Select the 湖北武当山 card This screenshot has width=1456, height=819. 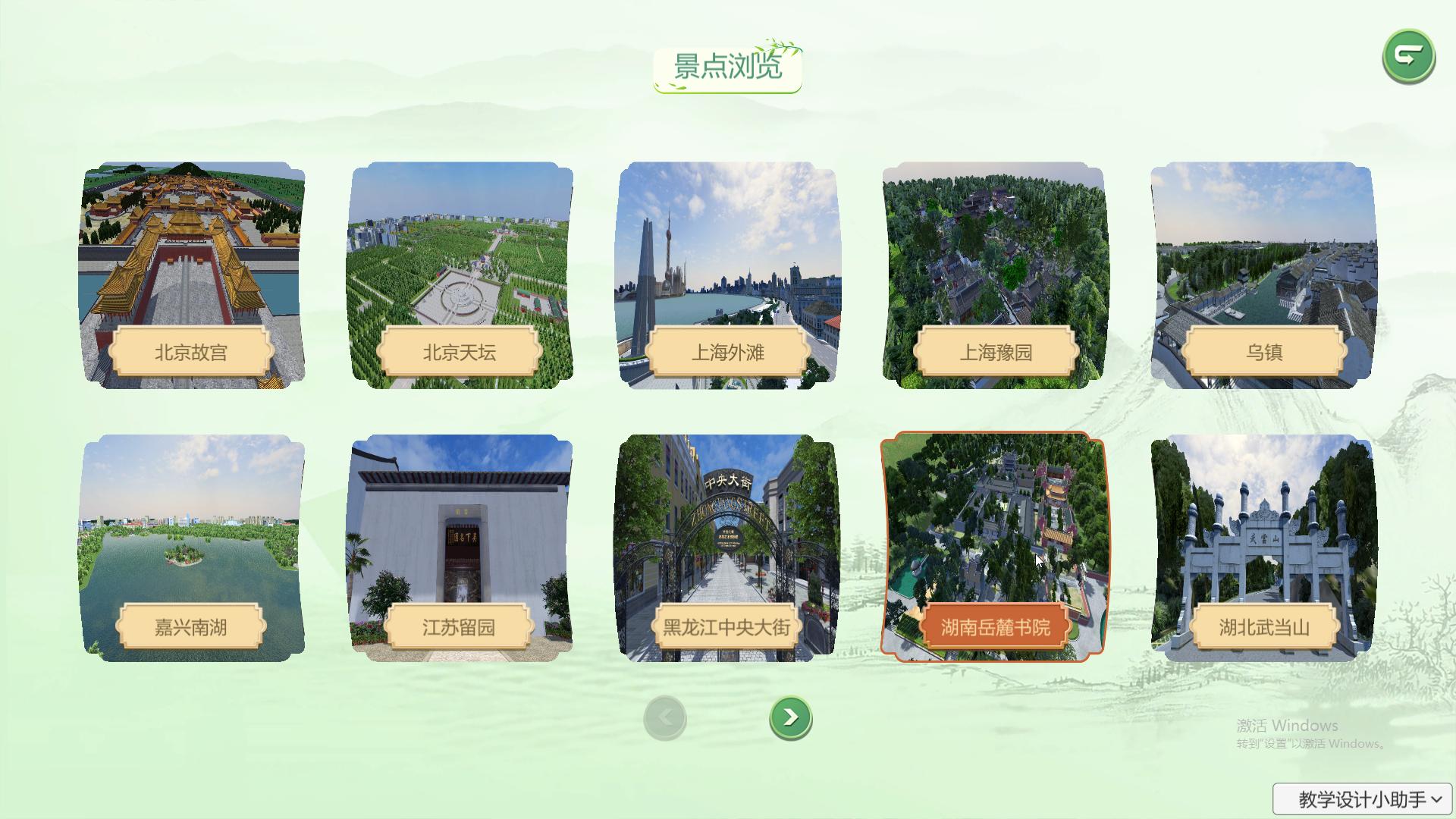tap(1263, 548)
